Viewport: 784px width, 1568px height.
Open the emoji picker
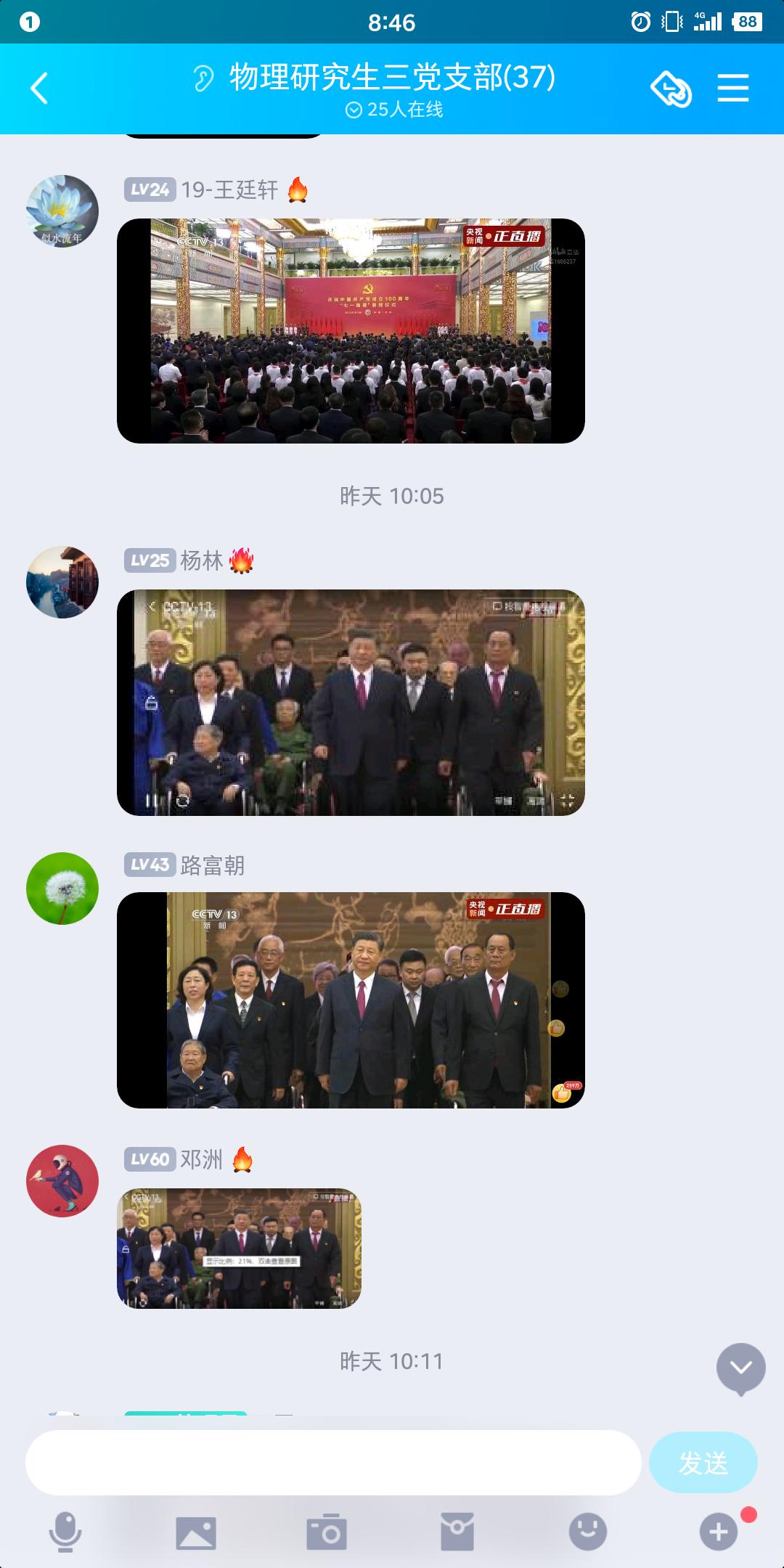(587, 1532)
